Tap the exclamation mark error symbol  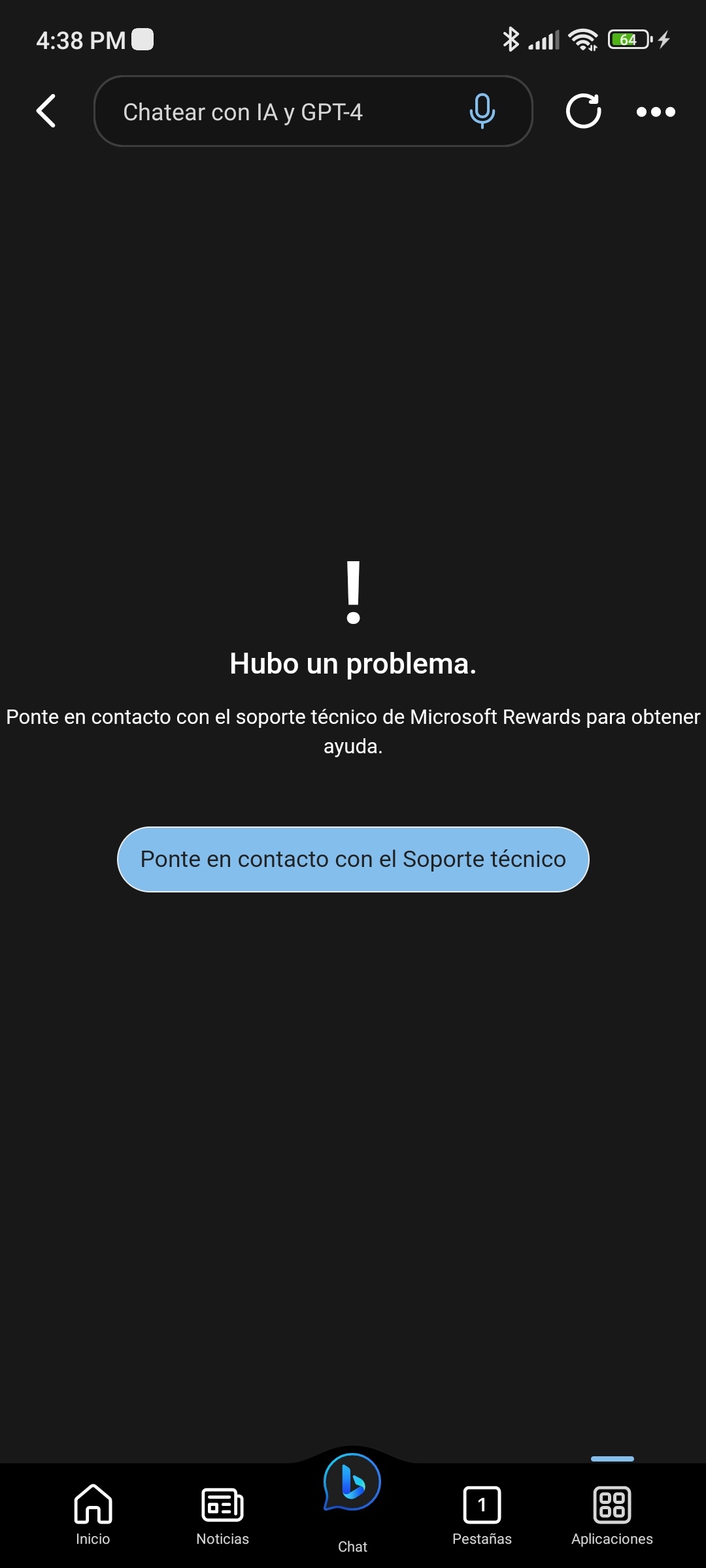[353, 593]
